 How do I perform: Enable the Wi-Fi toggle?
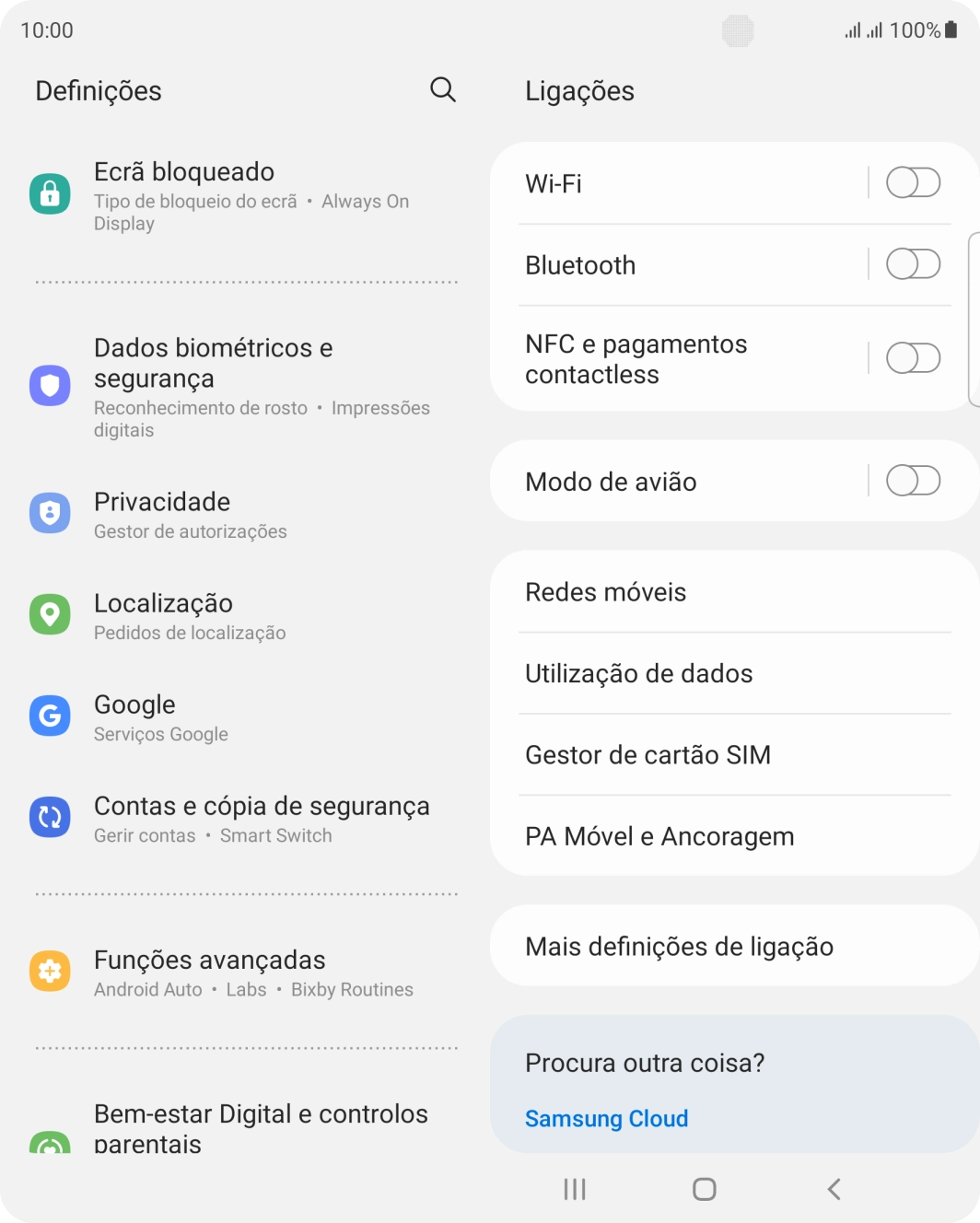[x=913, y=183]
